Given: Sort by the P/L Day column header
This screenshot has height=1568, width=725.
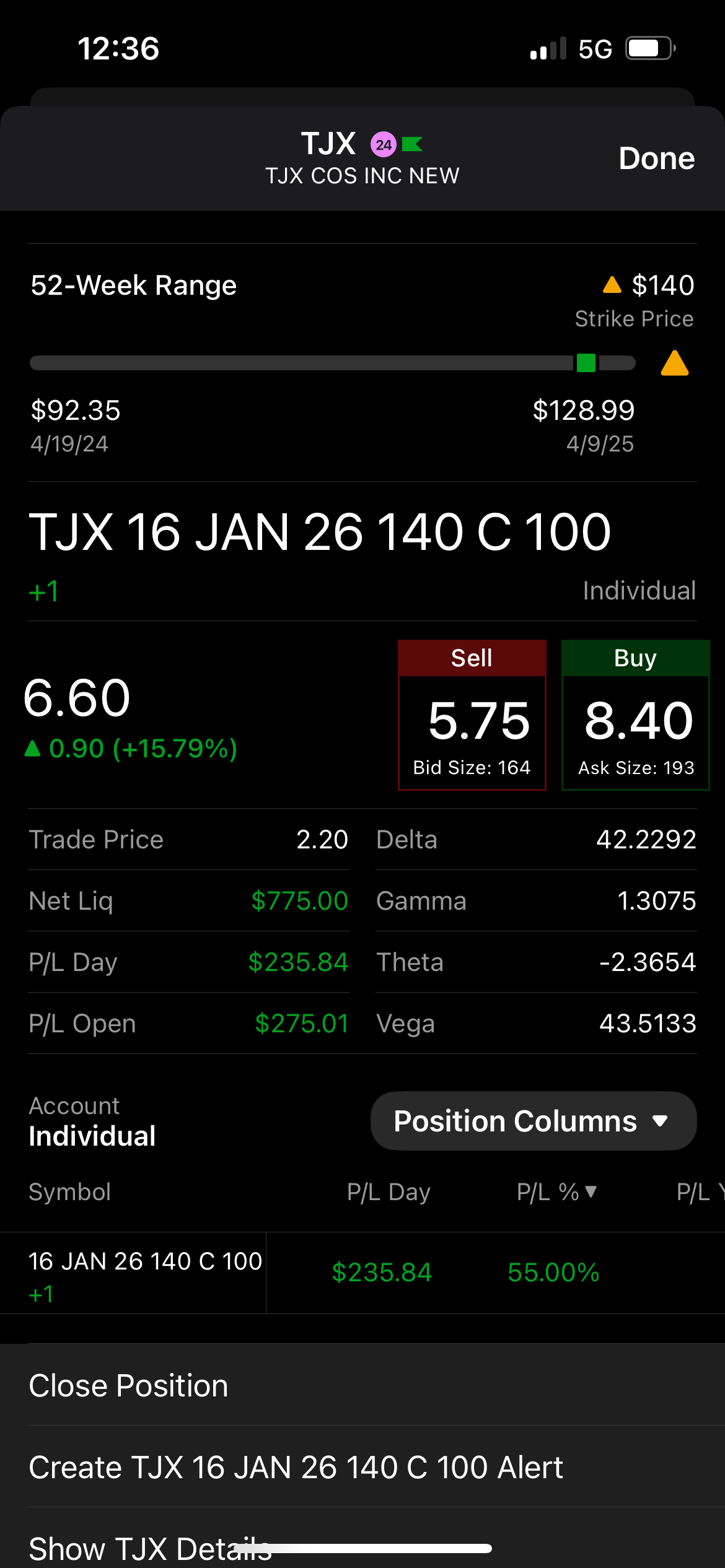Looking at the screenshot, I should [389, 1191].
